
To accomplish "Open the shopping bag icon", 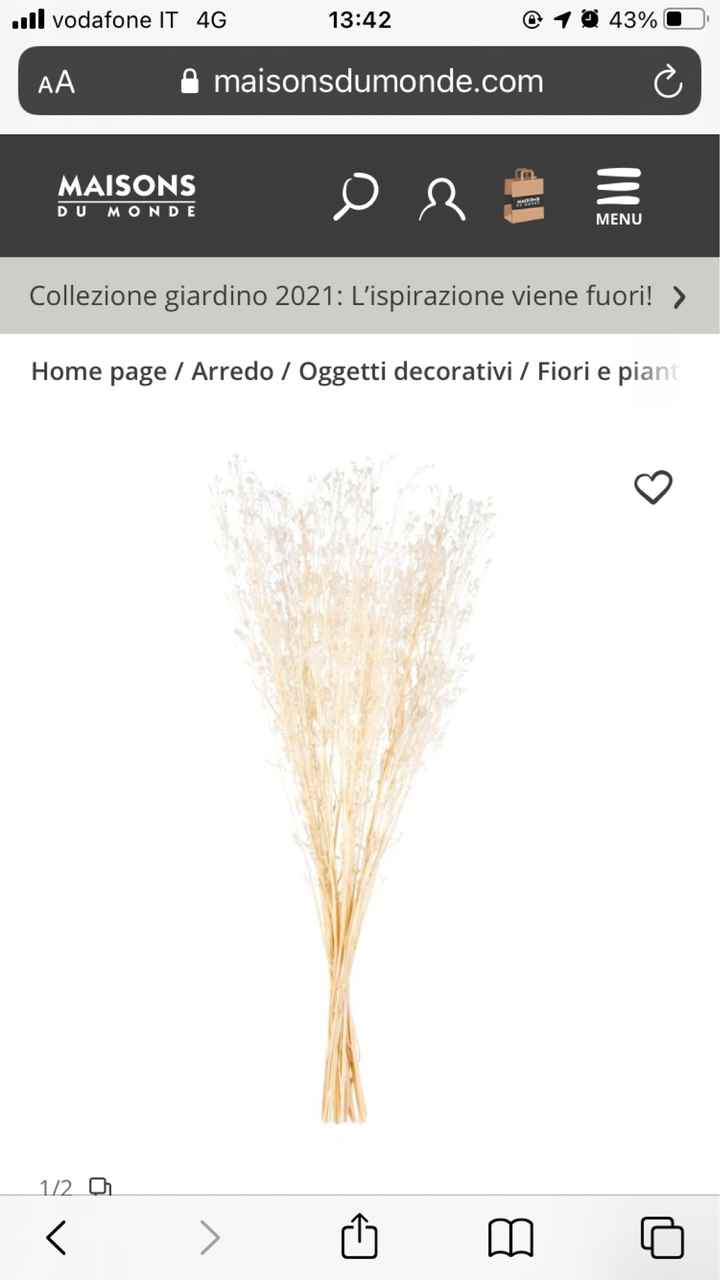I will pos(526,196).
